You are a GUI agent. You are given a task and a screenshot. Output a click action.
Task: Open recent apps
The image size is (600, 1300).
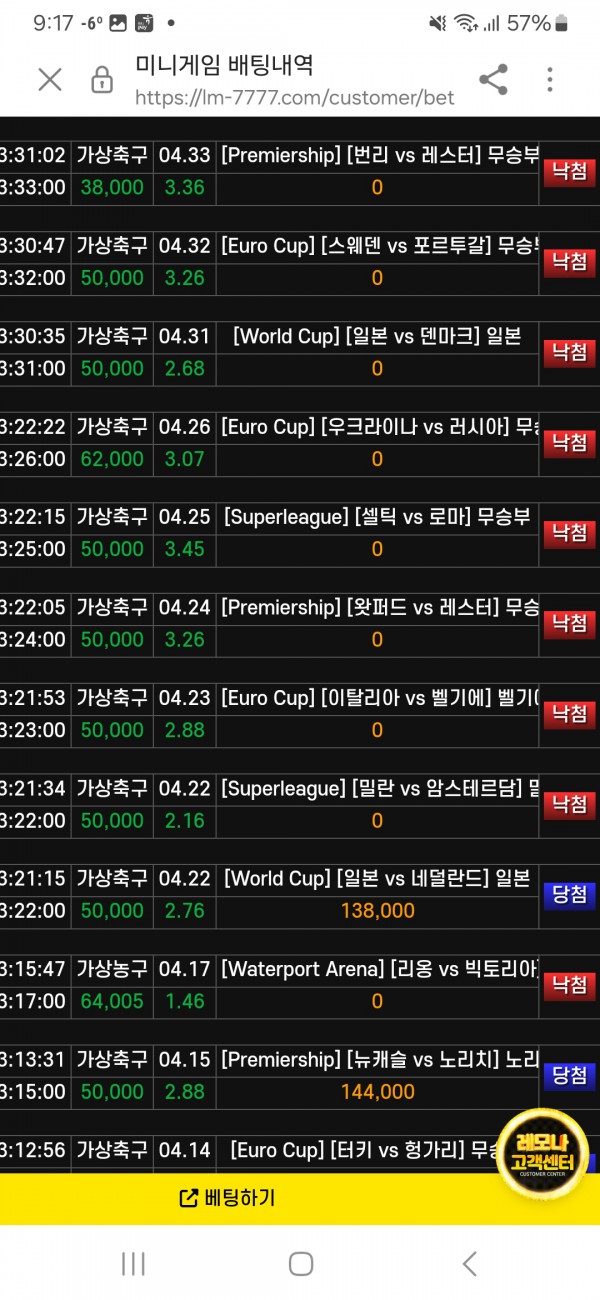click(133, 1263)
